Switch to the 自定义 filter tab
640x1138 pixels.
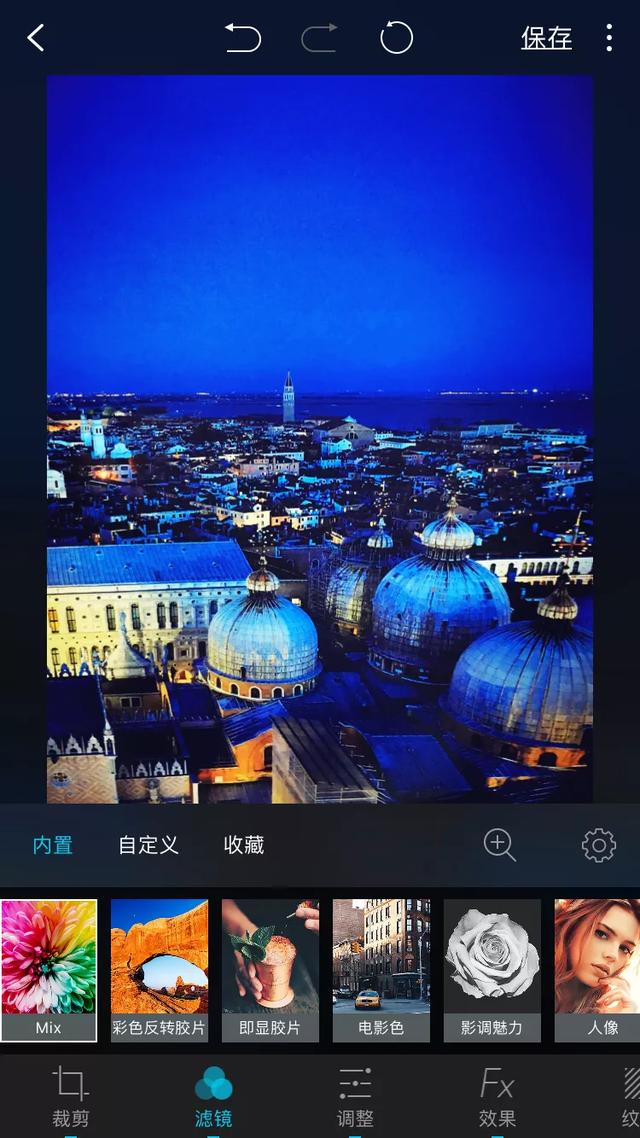click(148, 845)
